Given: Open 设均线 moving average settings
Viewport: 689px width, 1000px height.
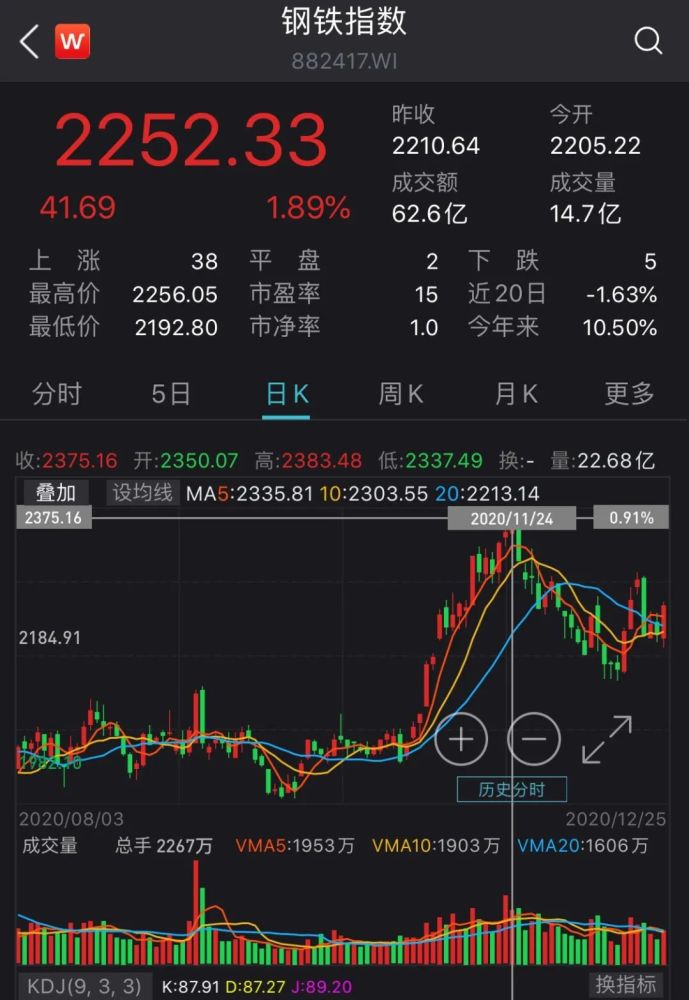Looking at the screenshot, I should (x=142, y=493).
